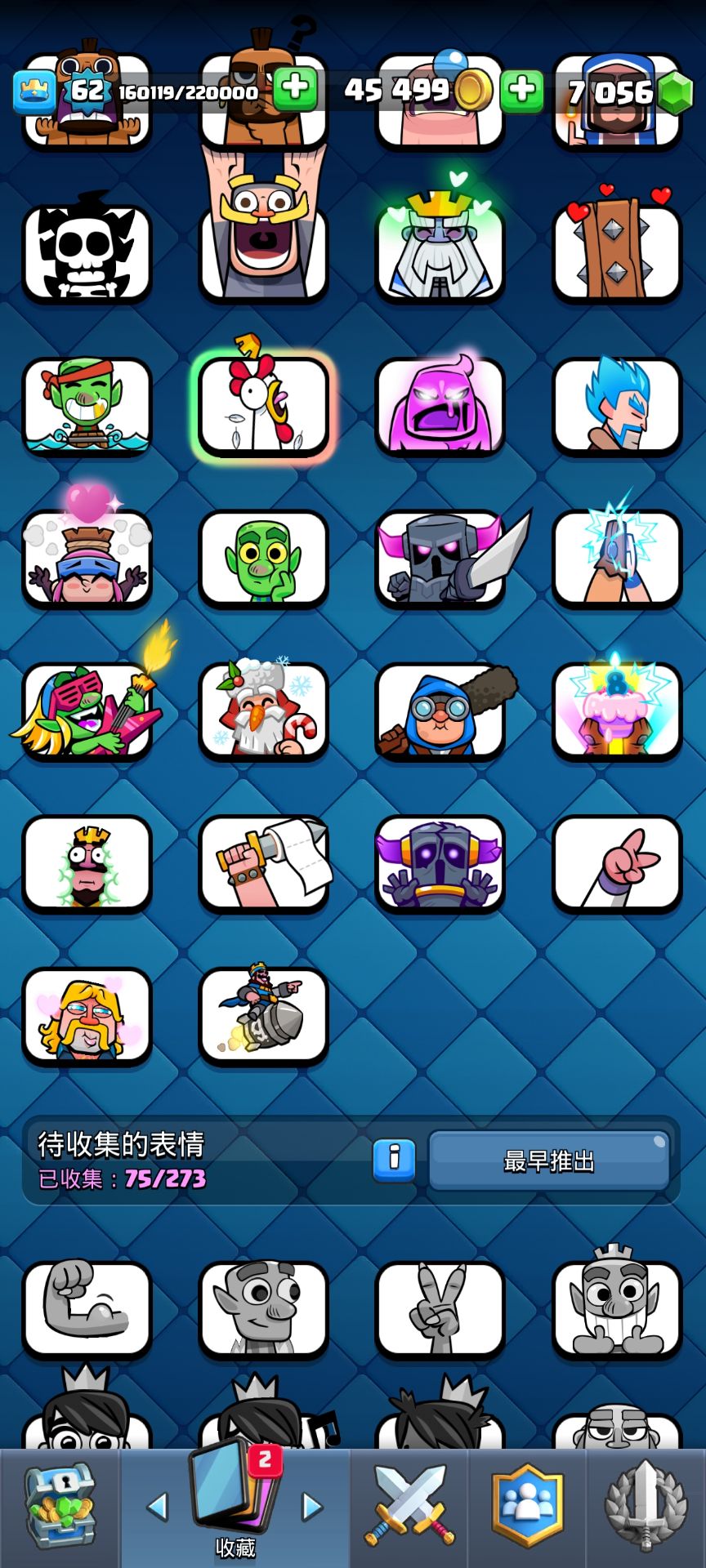This screenshot has width=706, height=1568.
Task: Choose the goblin thinking emote
Action: [264, 559]
